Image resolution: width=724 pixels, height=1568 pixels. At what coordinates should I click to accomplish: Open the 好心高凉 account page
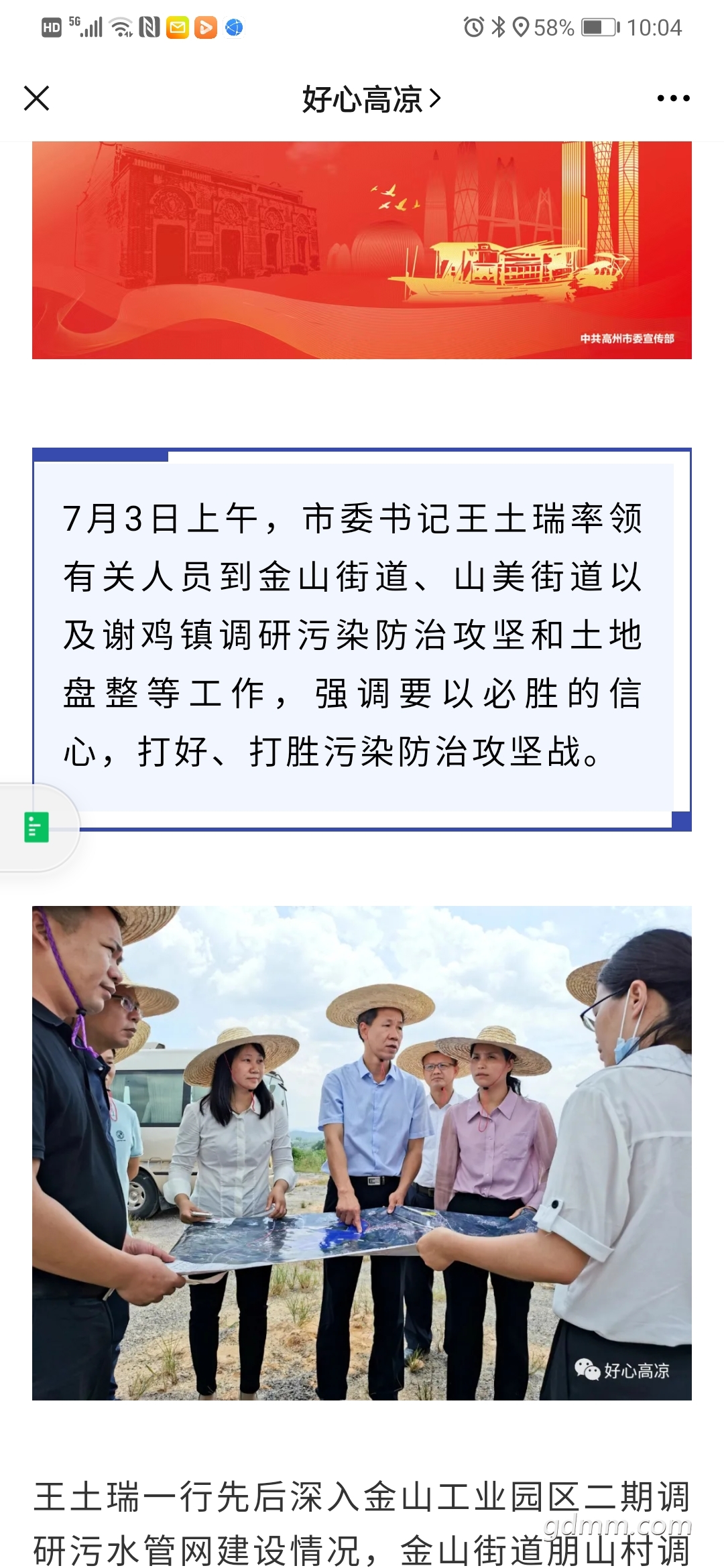tap(371, 99)
